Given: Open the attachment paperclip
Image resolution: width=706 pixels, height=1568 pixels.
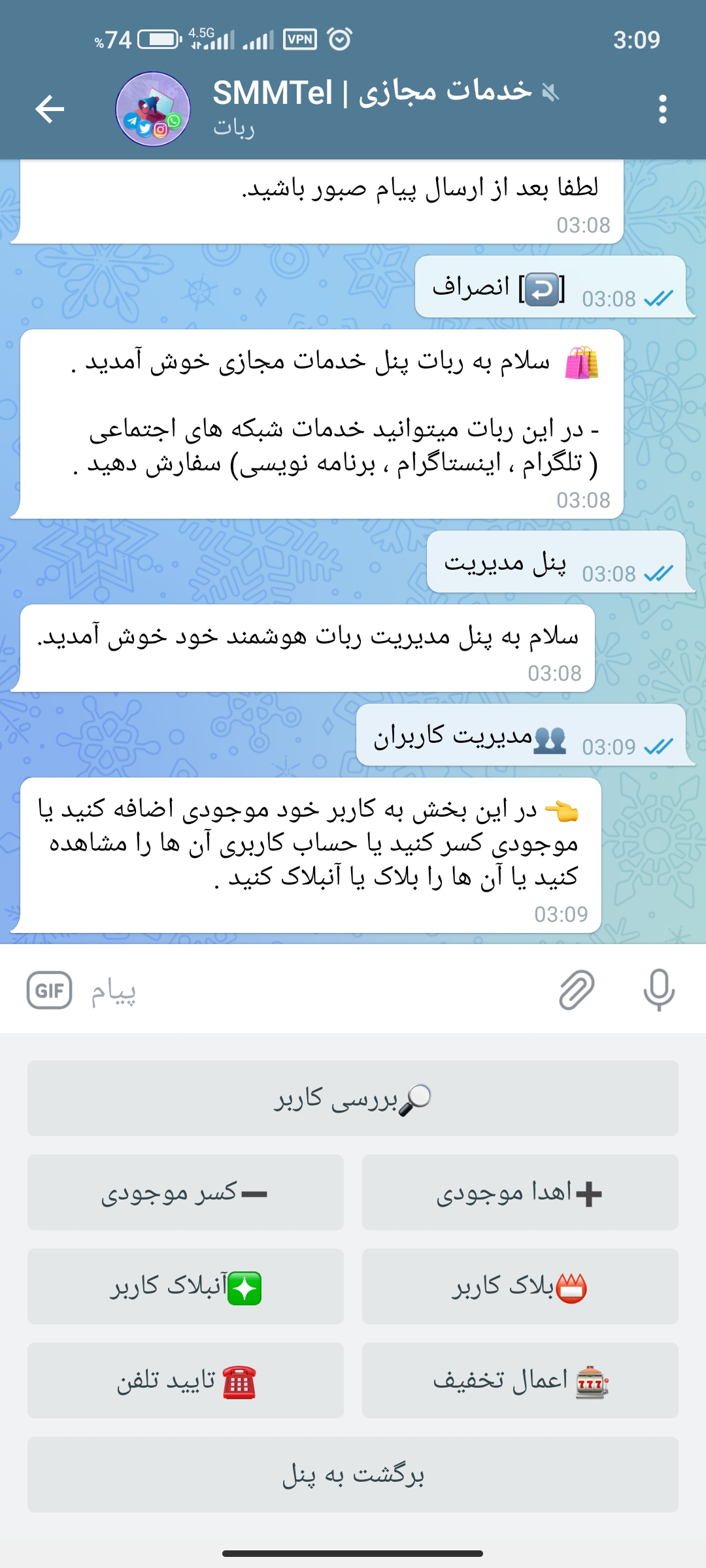Looking at the screenshot, I should tap(577, 990).
